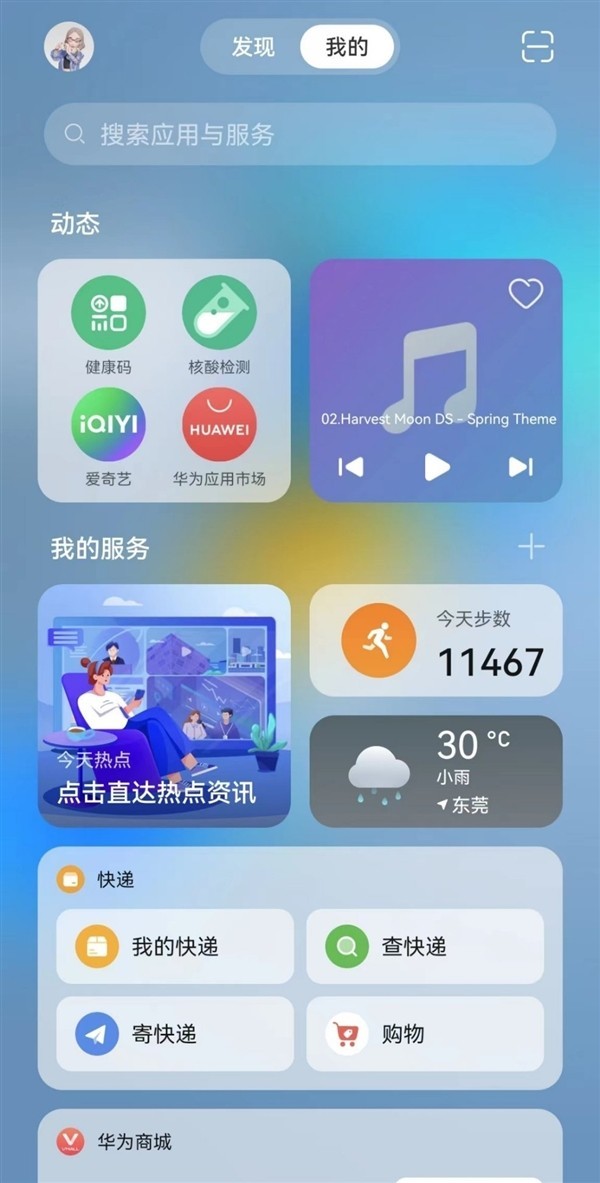Tap the 查快递 button
Image resolution: width=600 pixels, height=1183 pixels.
425,946
